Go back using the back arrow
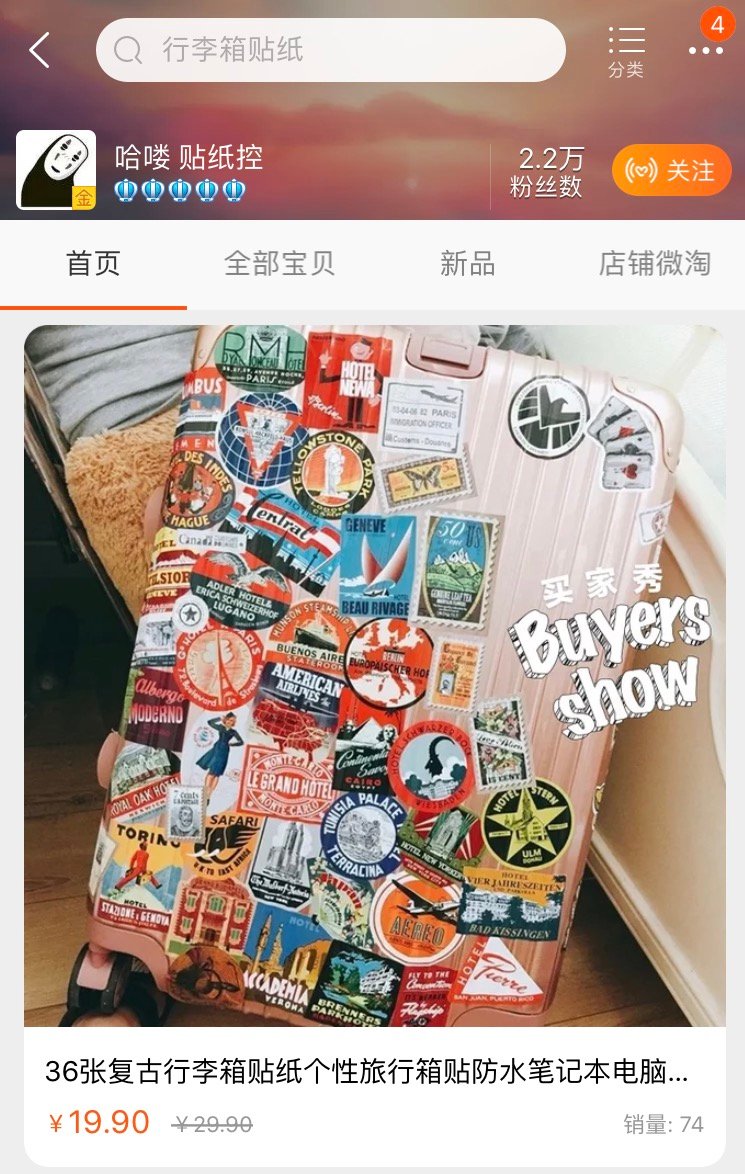Viewport: 745px width, 1174px height. (40, 50)
